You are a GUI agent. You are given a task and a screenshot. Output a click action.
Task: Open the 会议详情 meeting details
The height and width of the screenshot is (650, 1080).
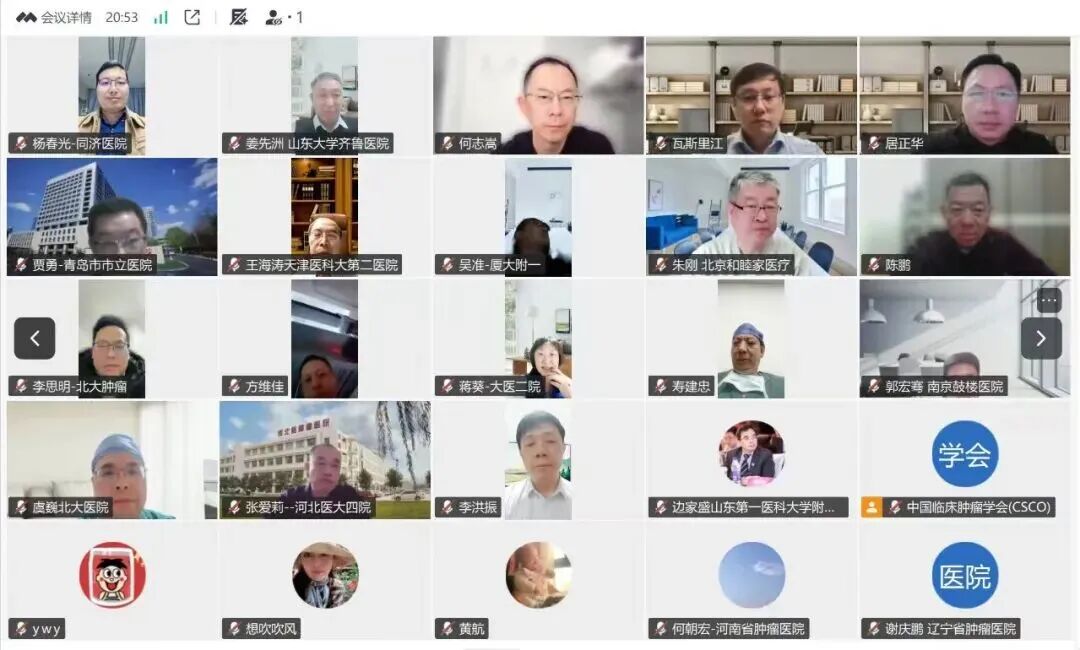click(55, 17)
